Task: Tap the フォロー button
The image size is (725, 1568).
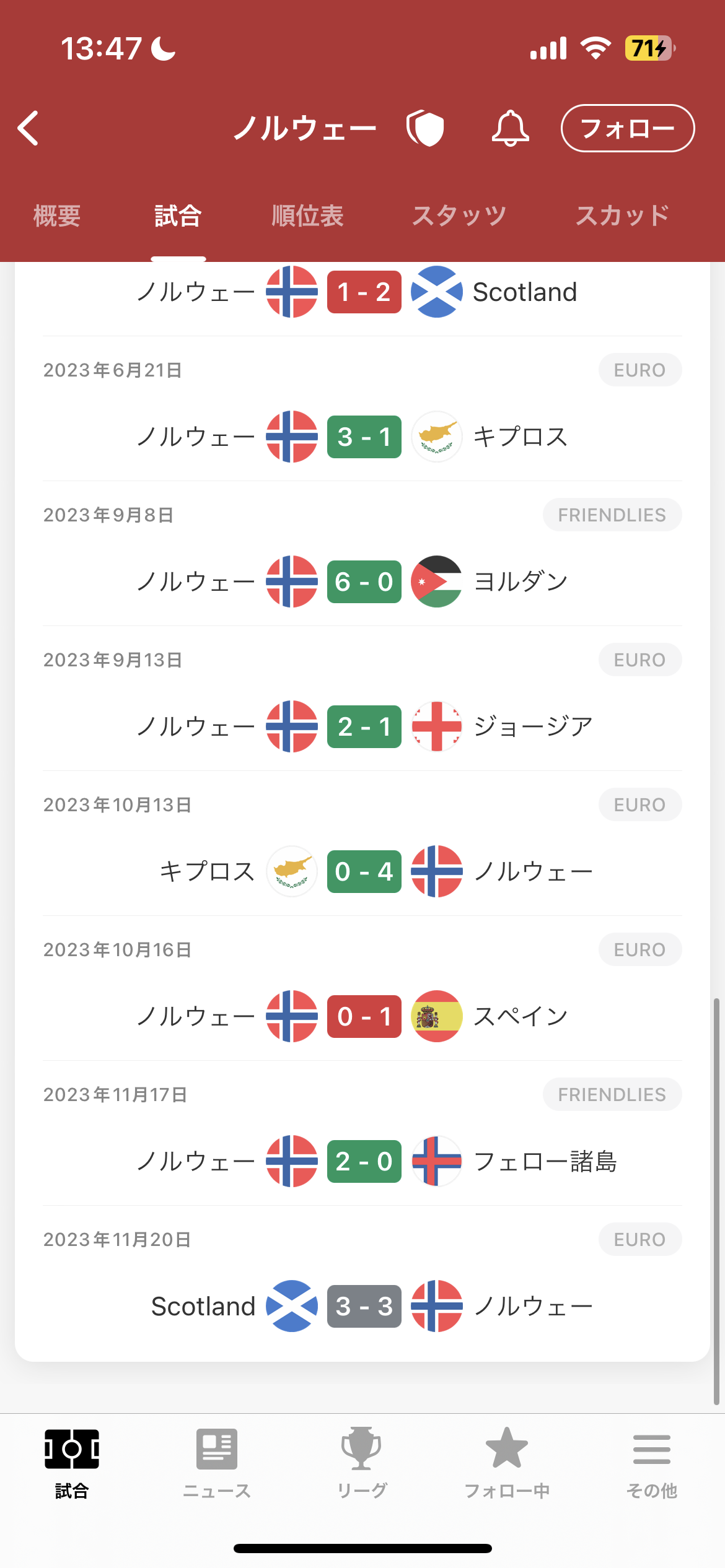Action: (x=628, y=128)
